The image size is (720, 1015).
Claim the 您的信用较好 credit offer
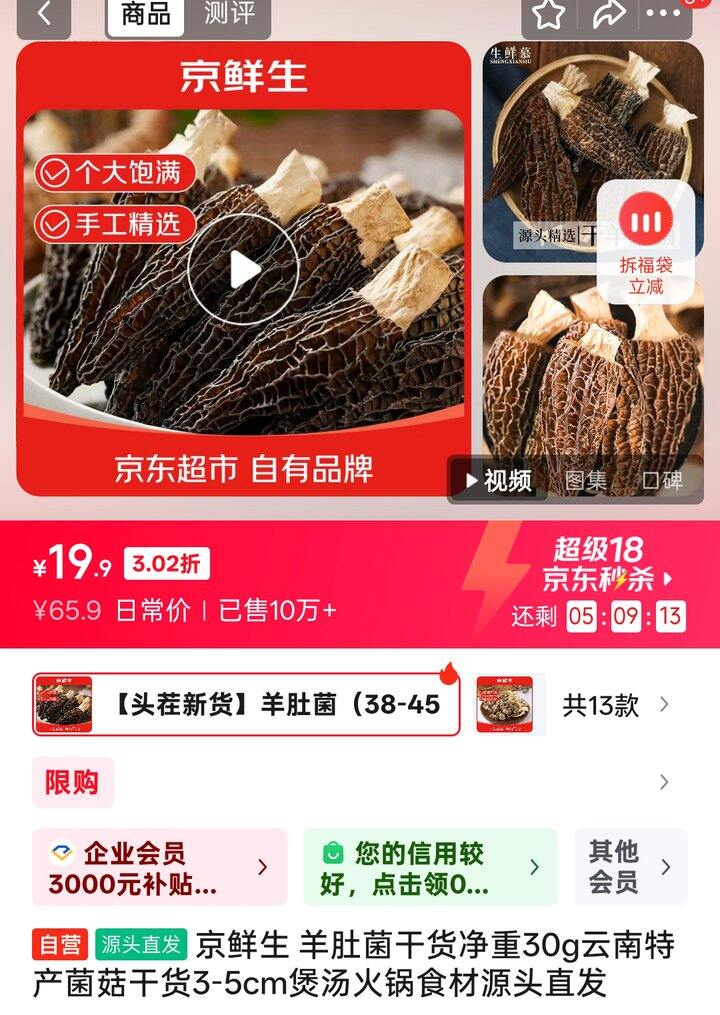(430, 868)
